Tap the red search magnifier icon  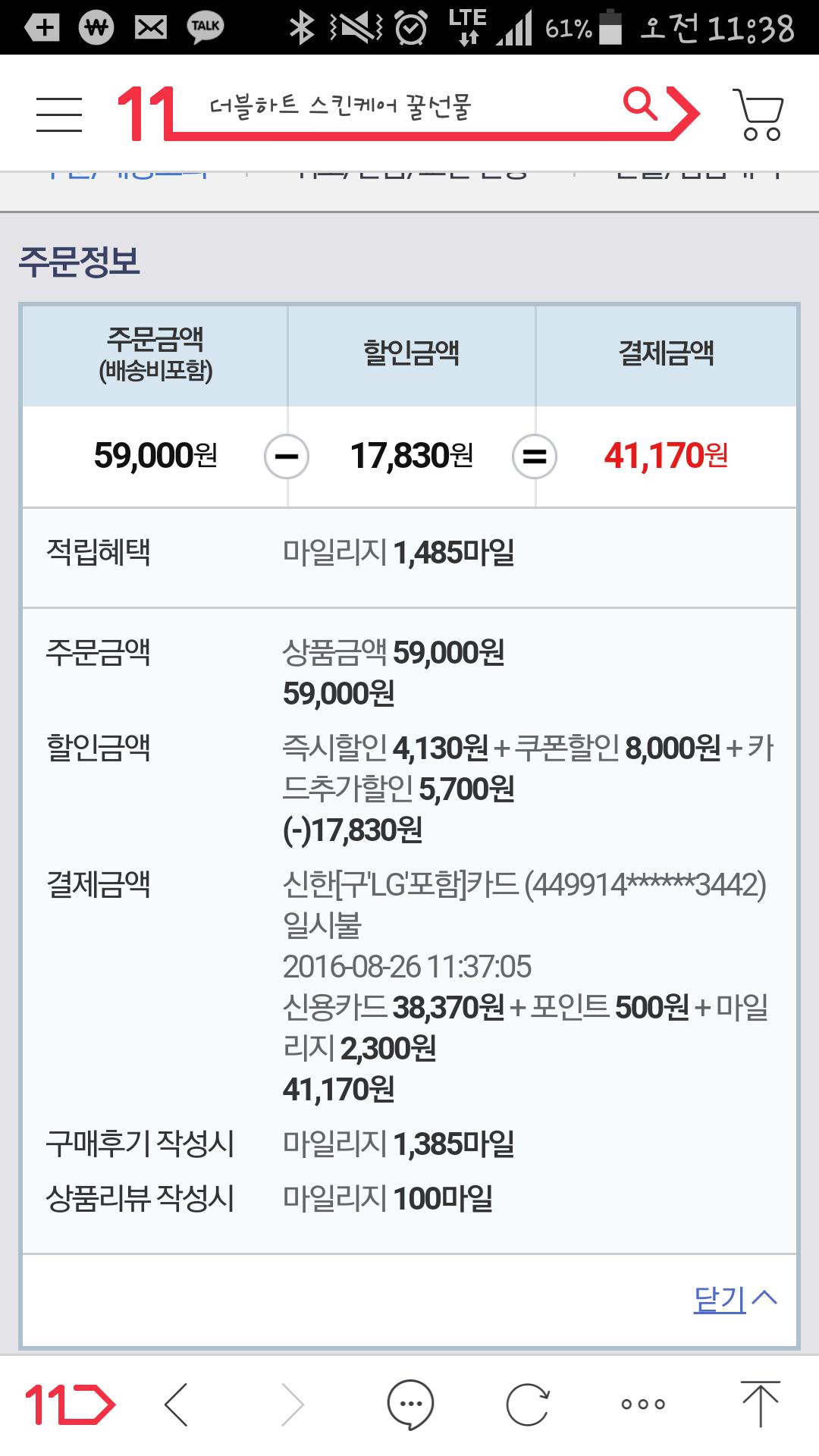coord(641,104)
